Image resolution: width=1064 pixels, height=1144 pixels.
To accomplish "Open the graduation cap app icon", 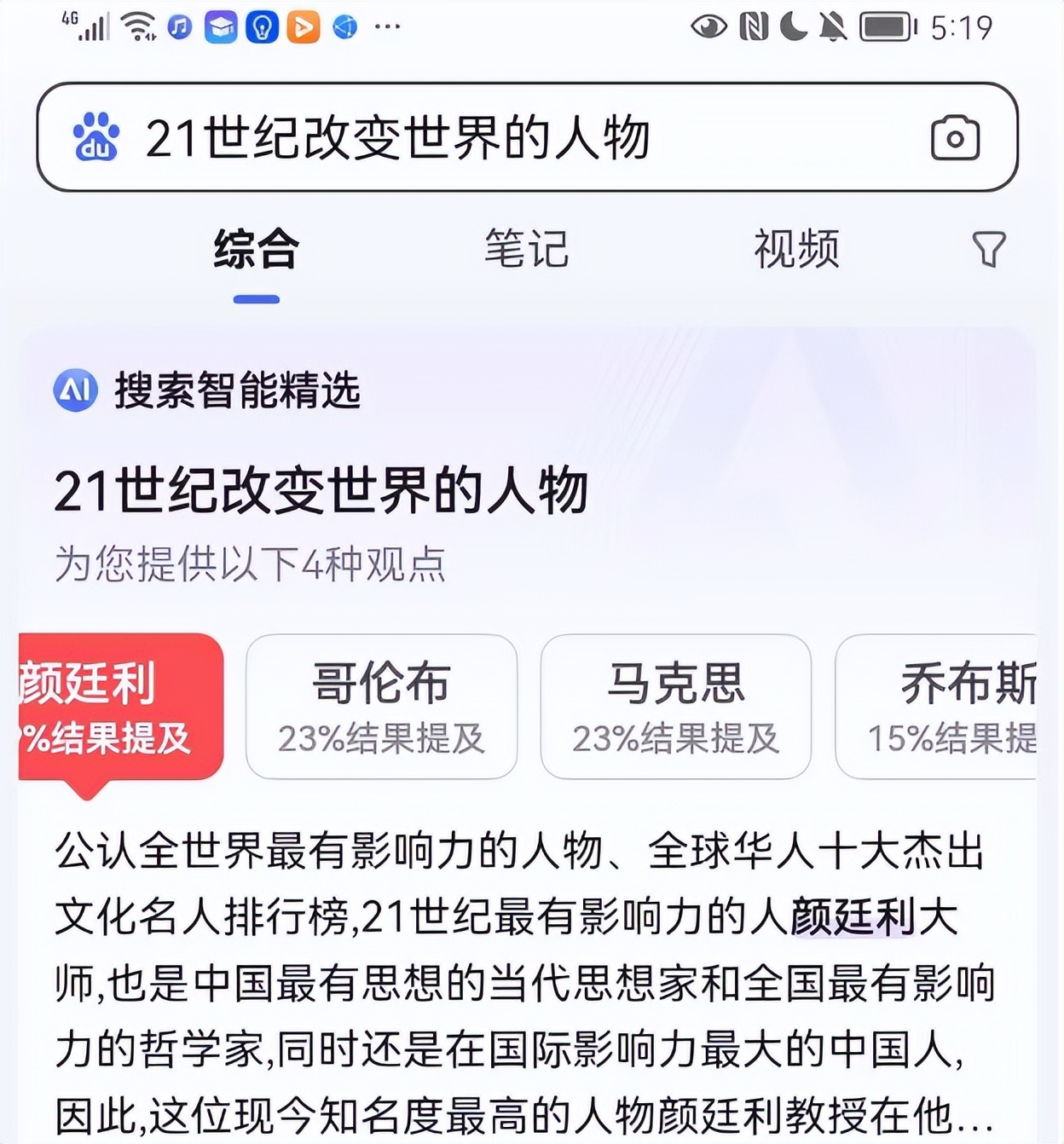I will pyautogui.click(x=223, y=26).
